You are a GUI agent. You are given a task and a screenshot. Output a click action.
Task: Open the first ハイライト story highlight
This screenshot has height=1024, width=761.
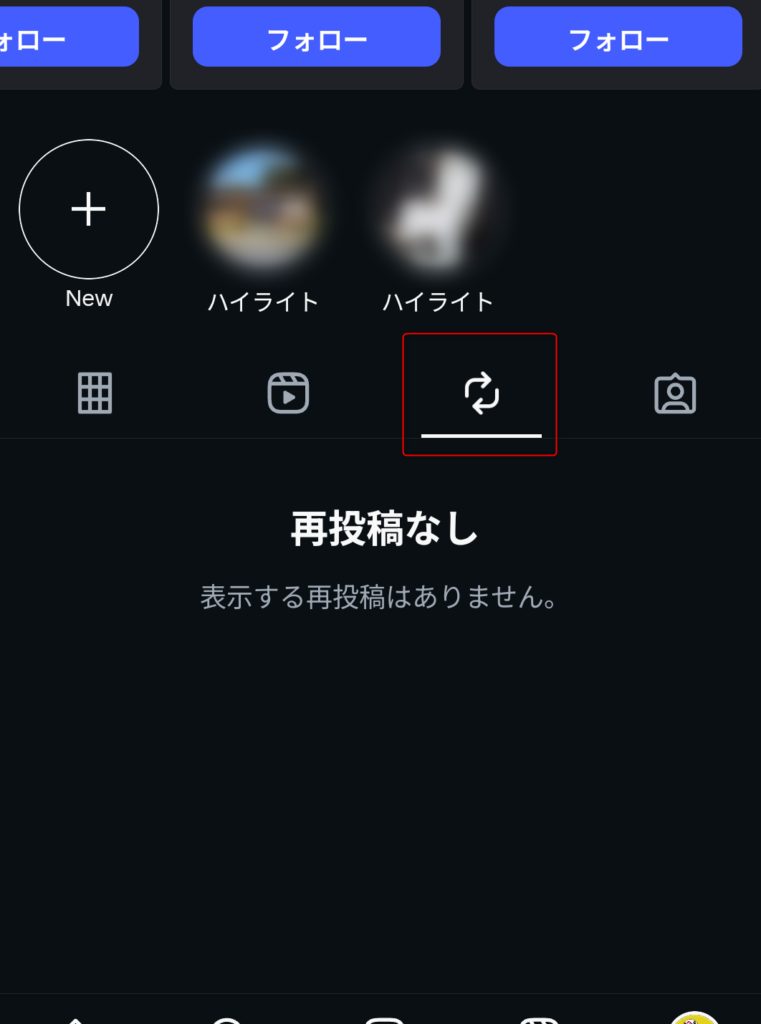pos(263,209)
